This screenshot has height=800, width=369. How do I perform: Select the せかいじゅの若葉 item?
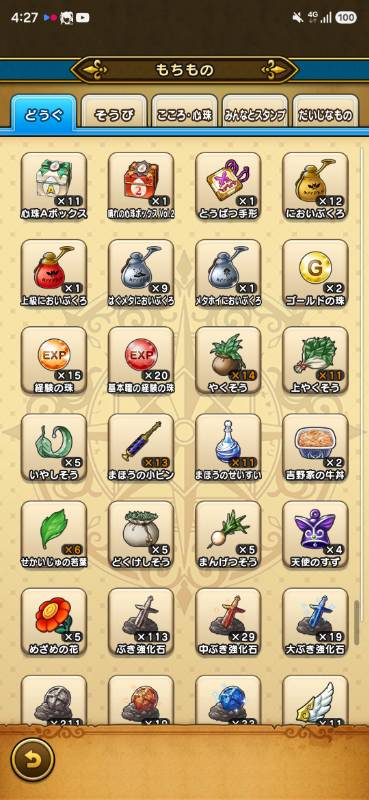click(54, 535)
